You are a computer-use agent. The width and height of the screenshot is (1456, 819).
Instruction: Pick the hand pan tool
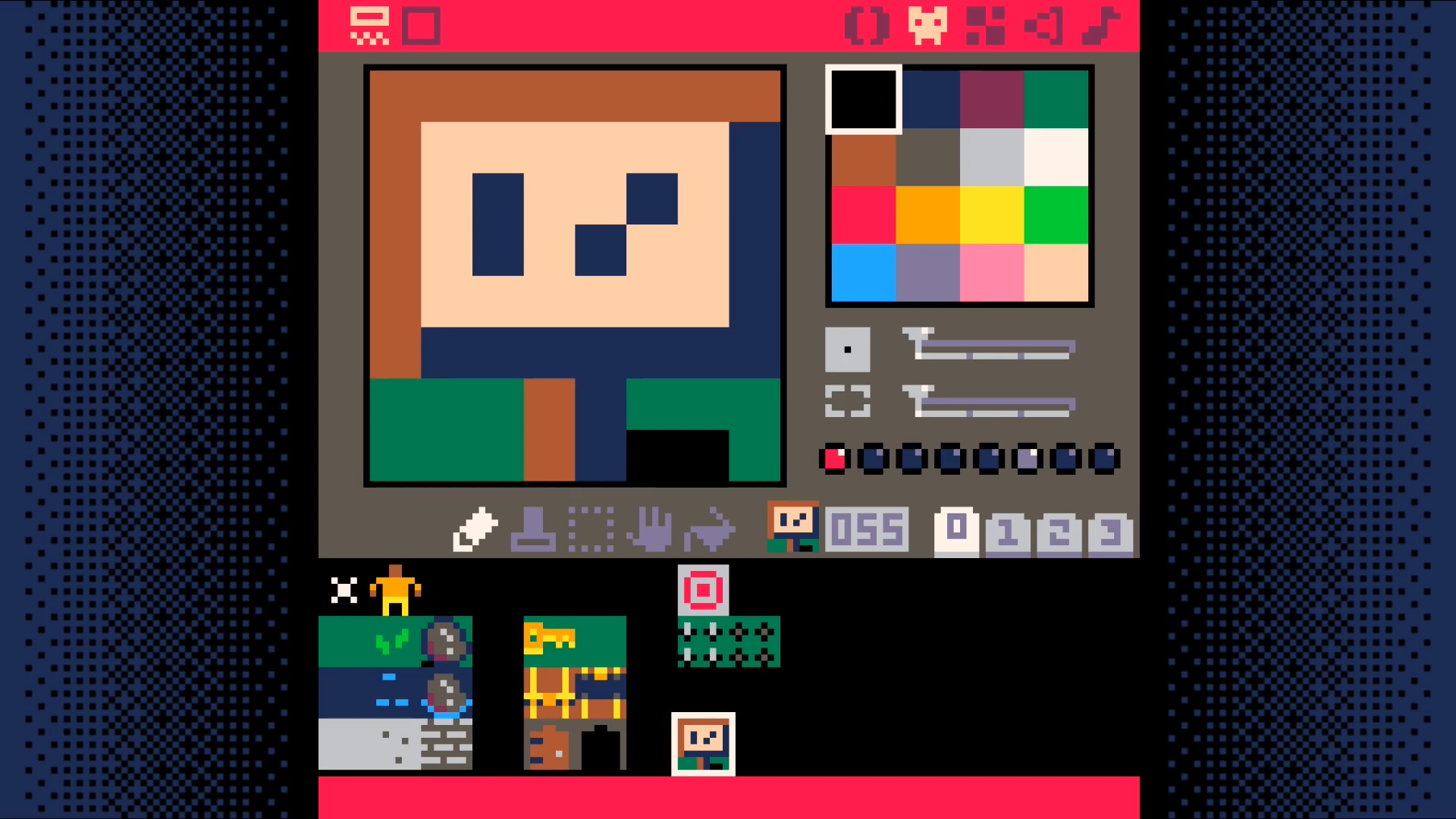650,529
